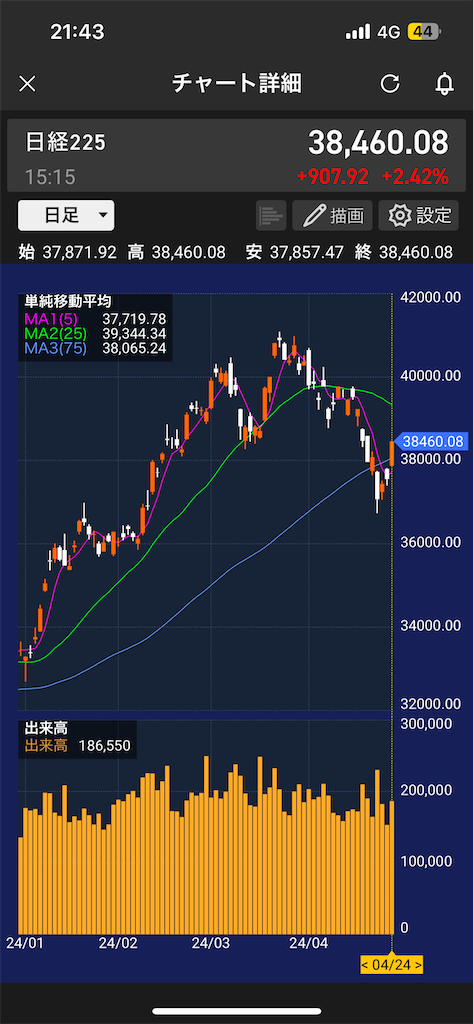Open the alert bell settings

coord(445,84)
